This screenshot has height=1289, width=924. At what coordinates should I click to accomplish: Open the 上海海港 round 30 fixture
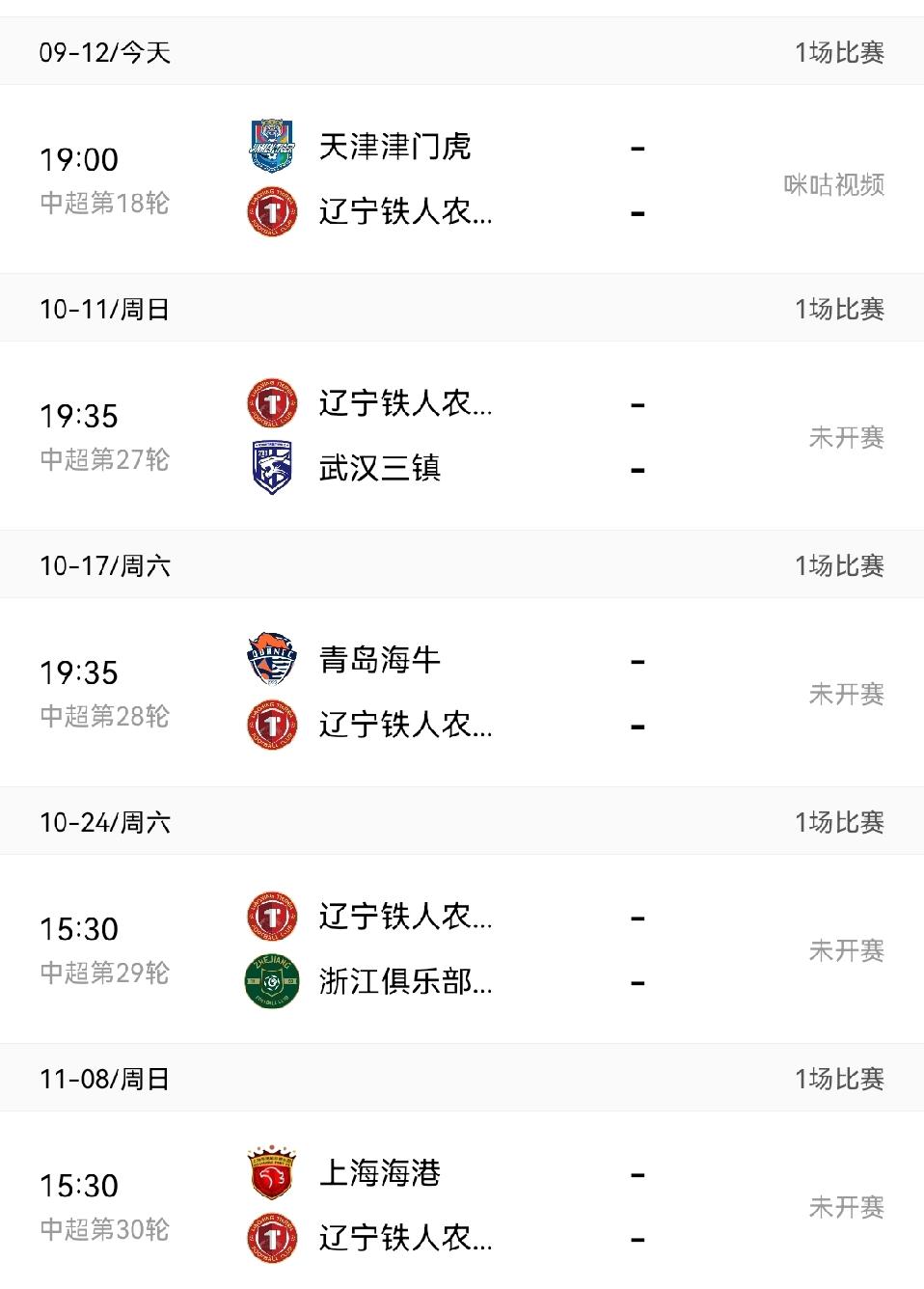(462, 1200)
